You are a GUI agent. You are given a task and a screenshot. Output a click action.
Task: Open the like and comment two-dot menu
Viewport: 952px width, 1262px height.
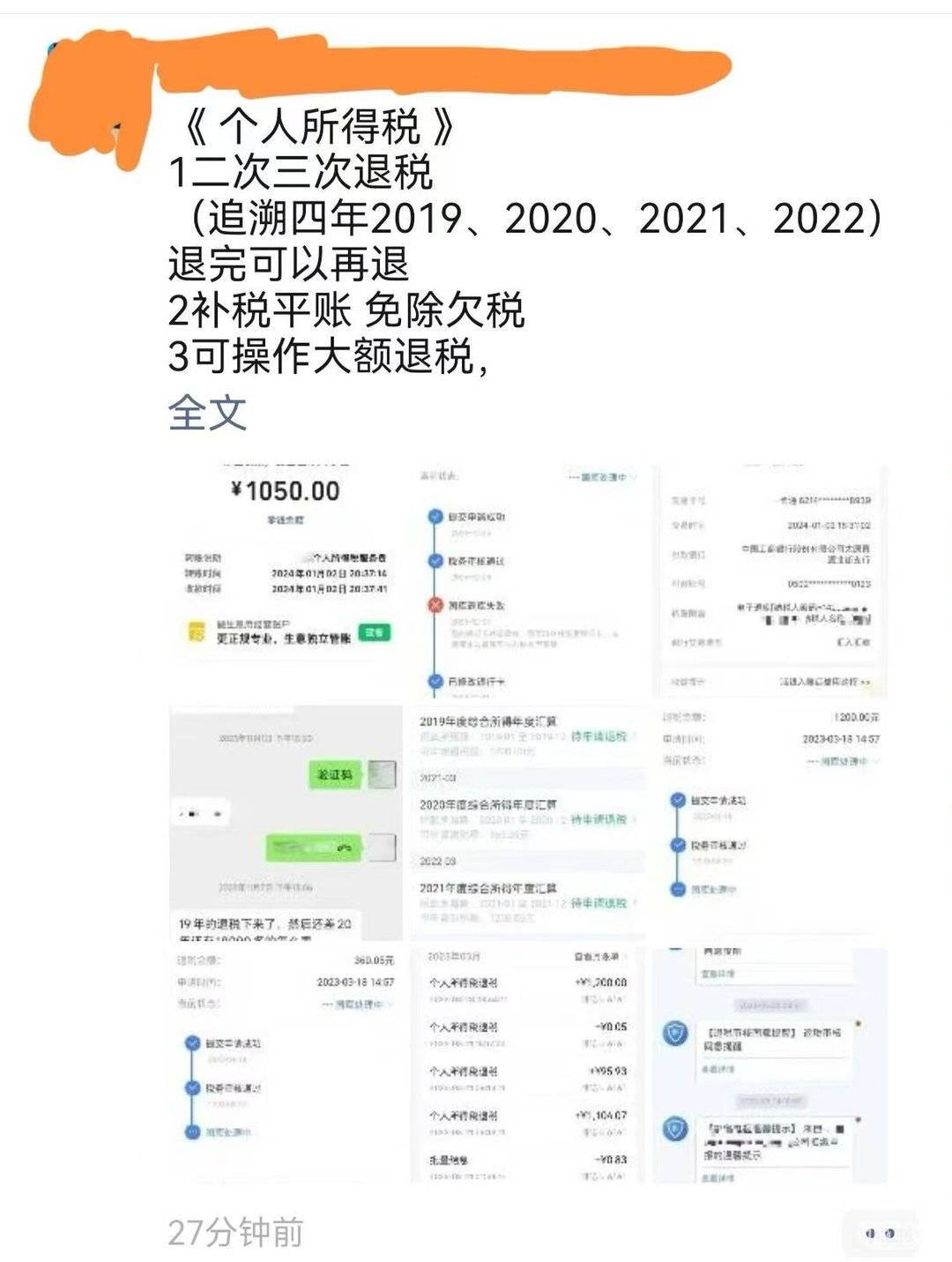pyautogui.click(x=879, y=1233)
